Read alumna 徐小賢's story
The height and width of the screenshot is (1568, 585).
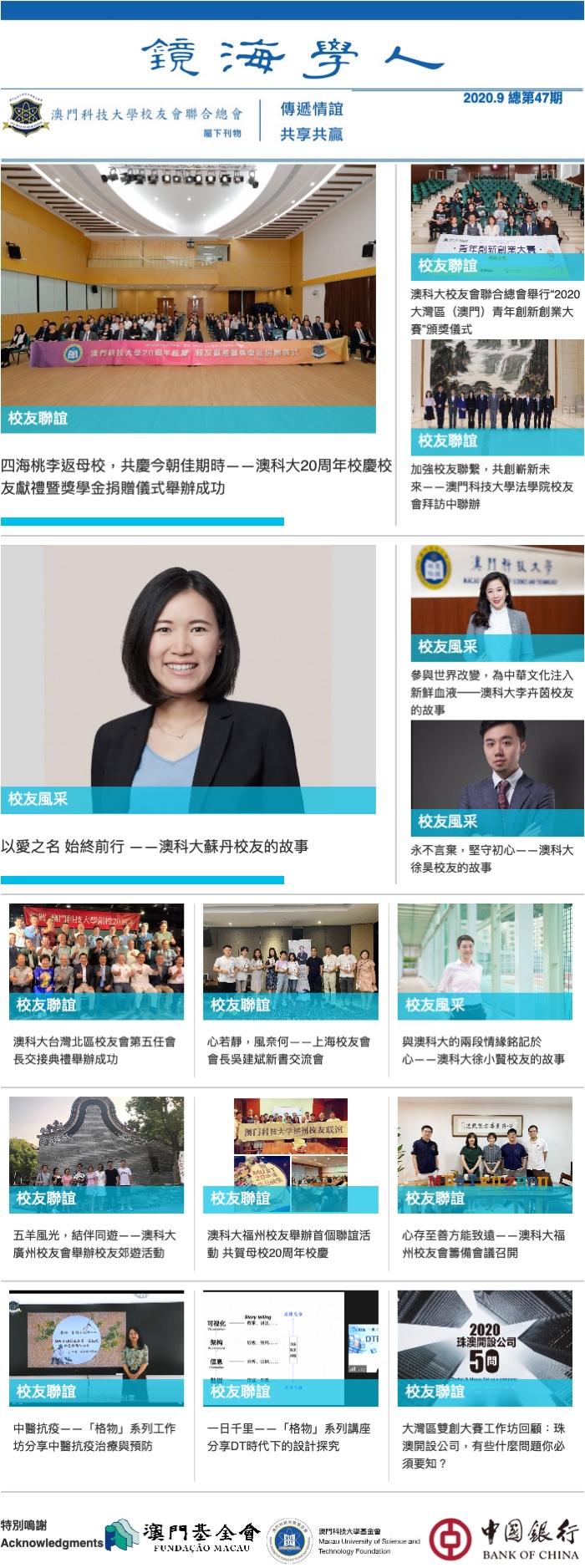[x=483, y=1050]
